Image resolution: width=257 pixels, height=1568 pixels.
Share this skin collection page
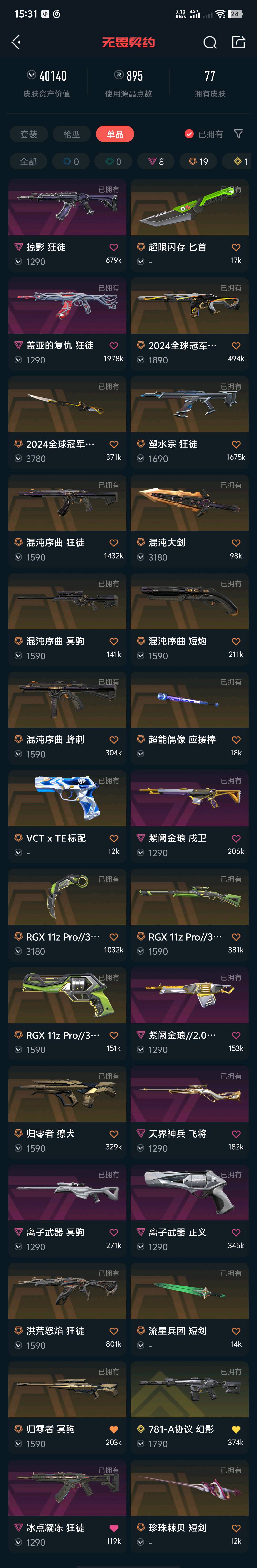coord(239,42)
